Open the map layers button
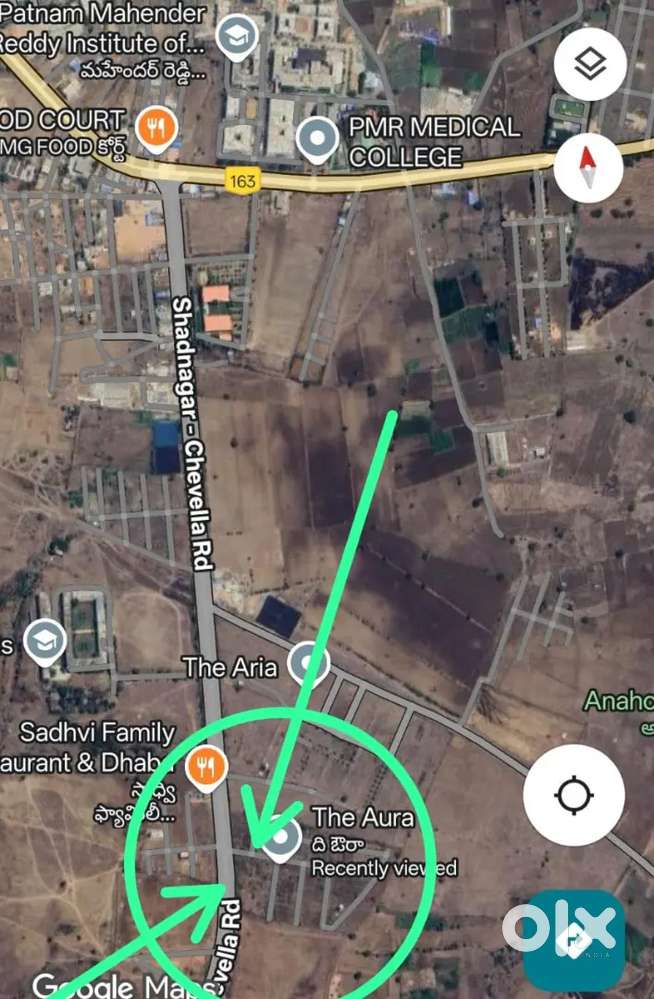The height and width of the screenshot is (999, 654). (x=591, y=65)
